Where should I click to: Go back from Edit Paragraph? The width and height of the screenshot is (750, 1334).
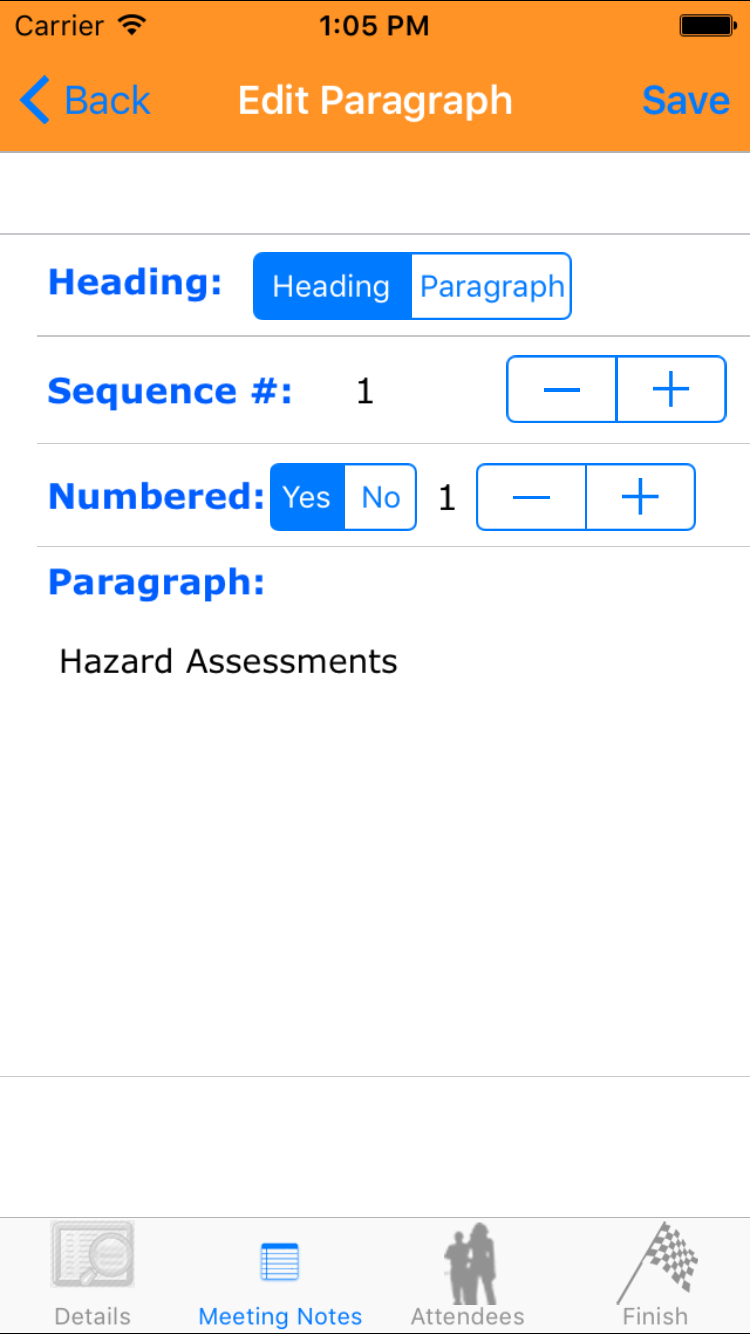pyautogui.click(x=85, y=101)
